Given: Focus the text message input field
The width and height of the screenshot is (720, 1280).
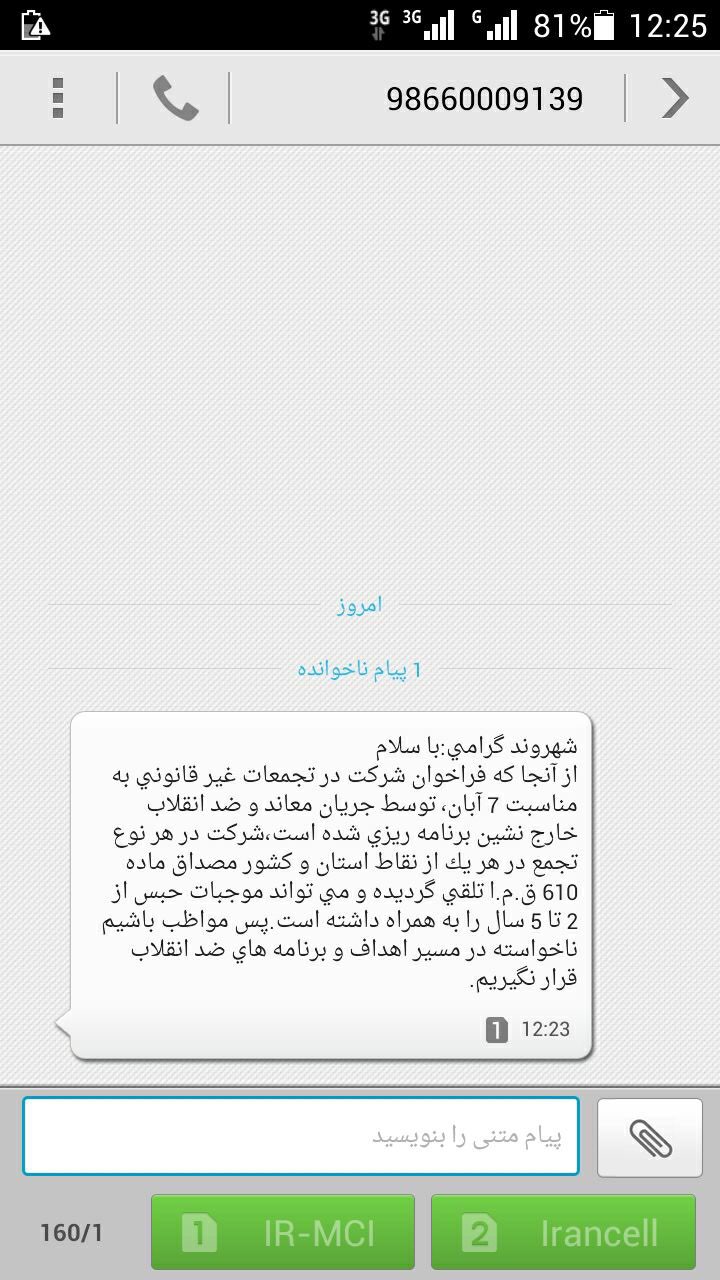Looking at the screenshot, I should click(x=300, y=1136).
